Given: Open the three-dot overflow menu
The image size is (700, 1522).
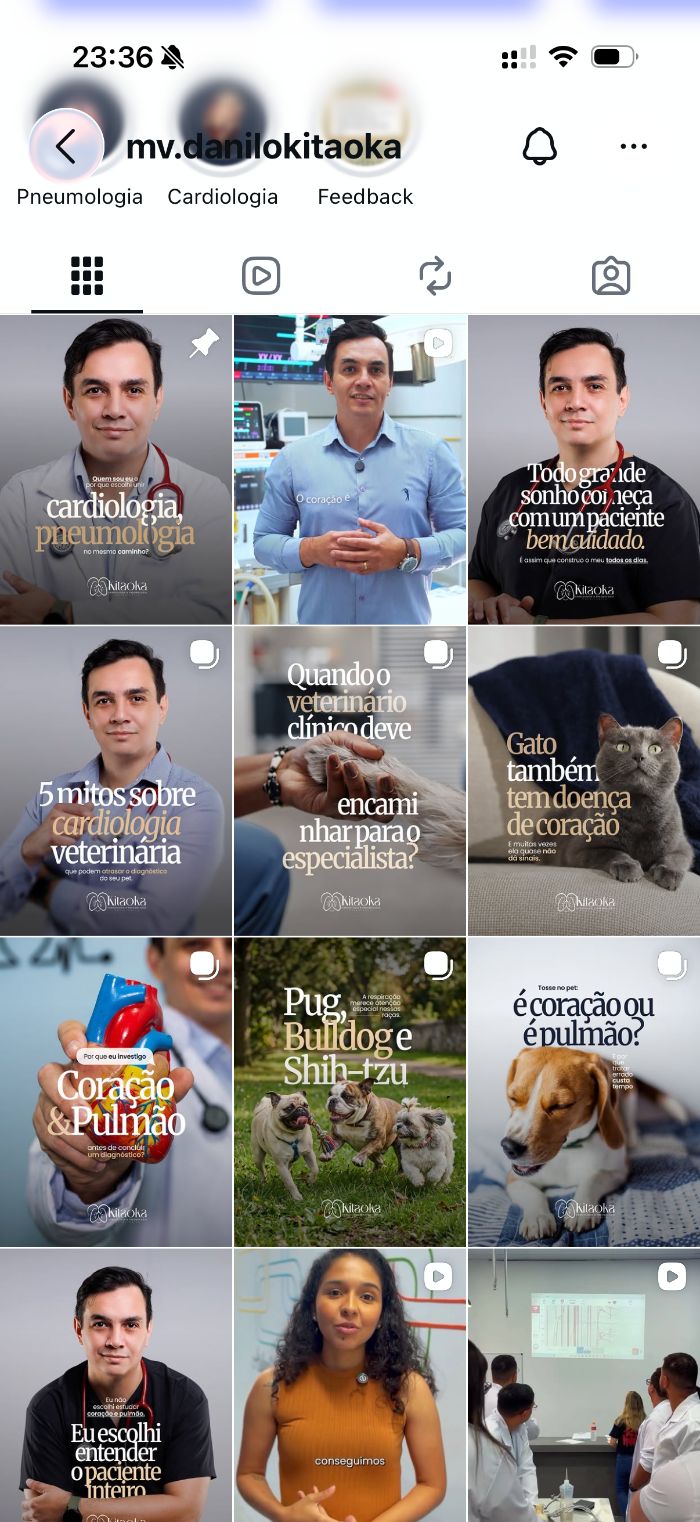Looking at the screenshot, I should click(633, 147).
